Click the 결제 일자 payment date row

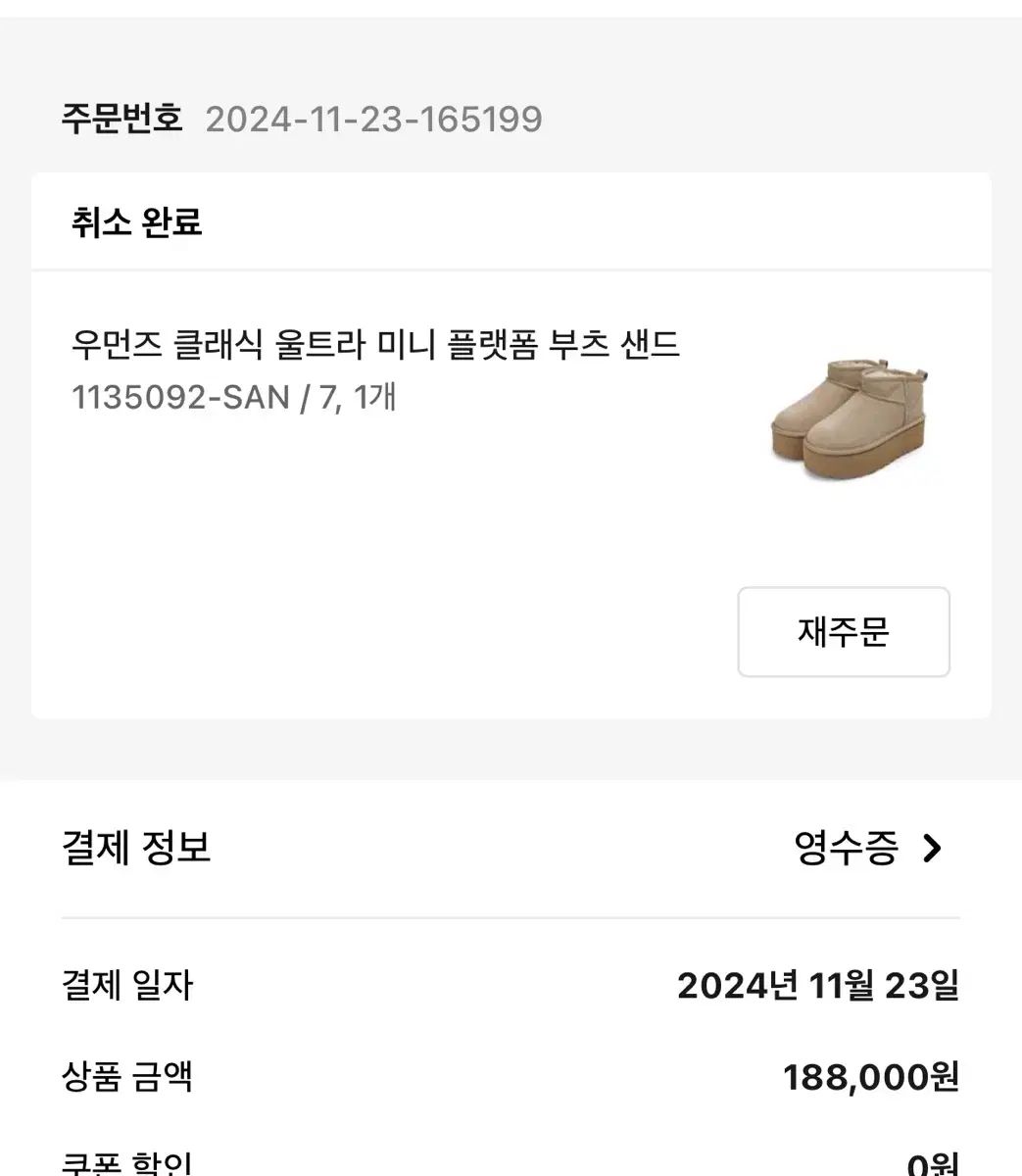125,988
